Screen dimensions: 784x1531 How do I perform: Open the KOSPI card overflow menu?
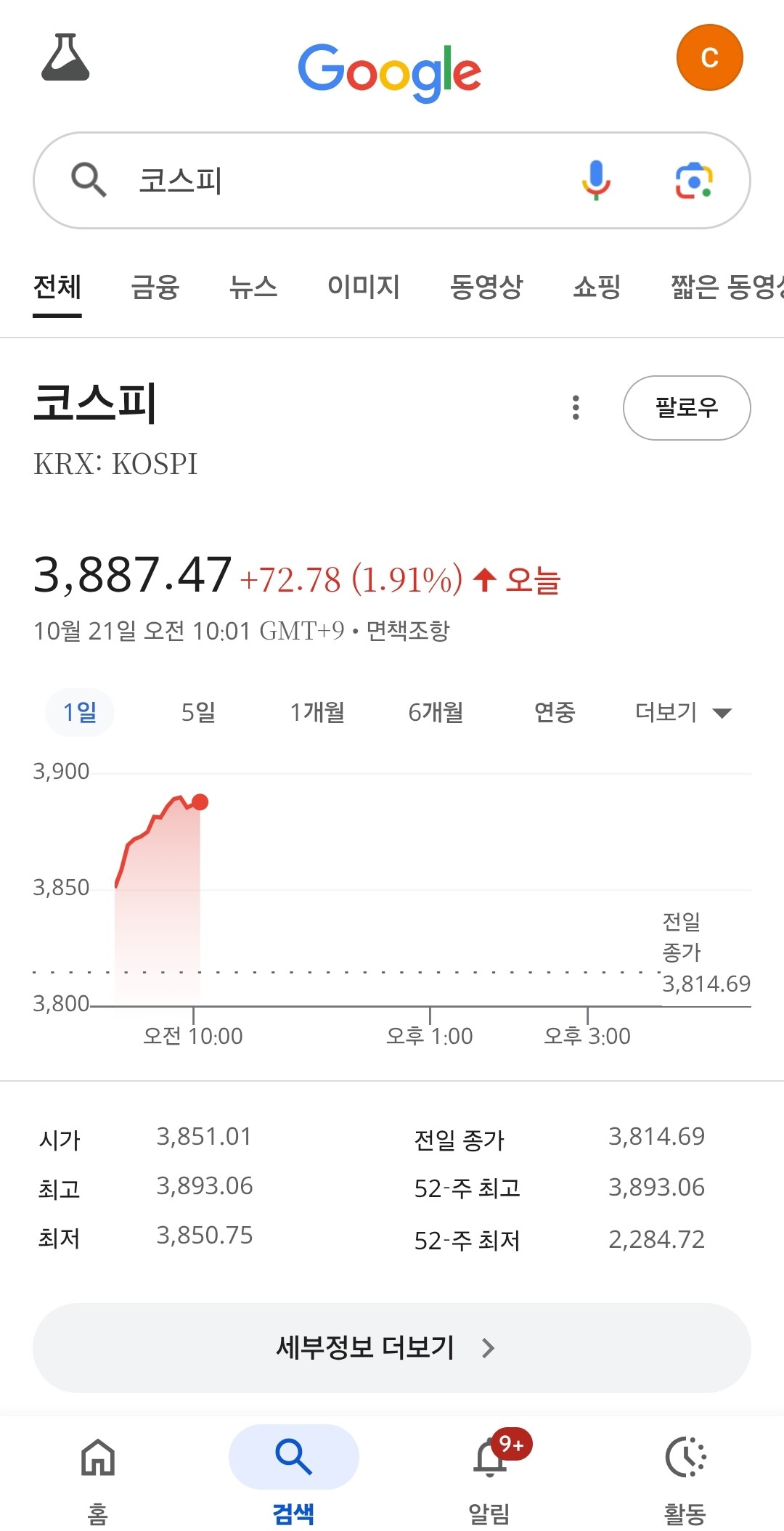[x=576, y=407]
